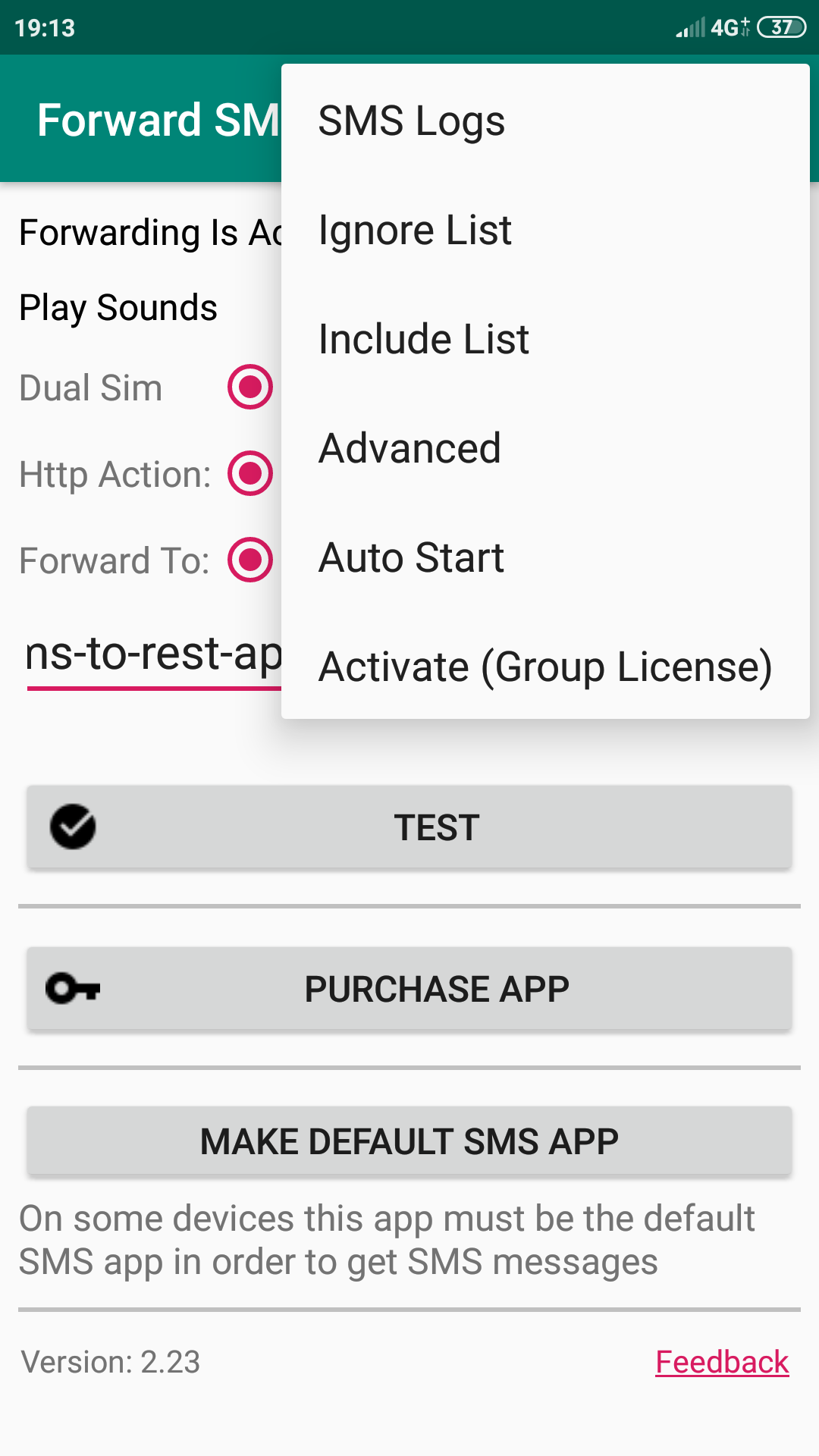Open the Ignore List option
The image size is (819, 1456).
pyautogui.click(x=545, y=231)
